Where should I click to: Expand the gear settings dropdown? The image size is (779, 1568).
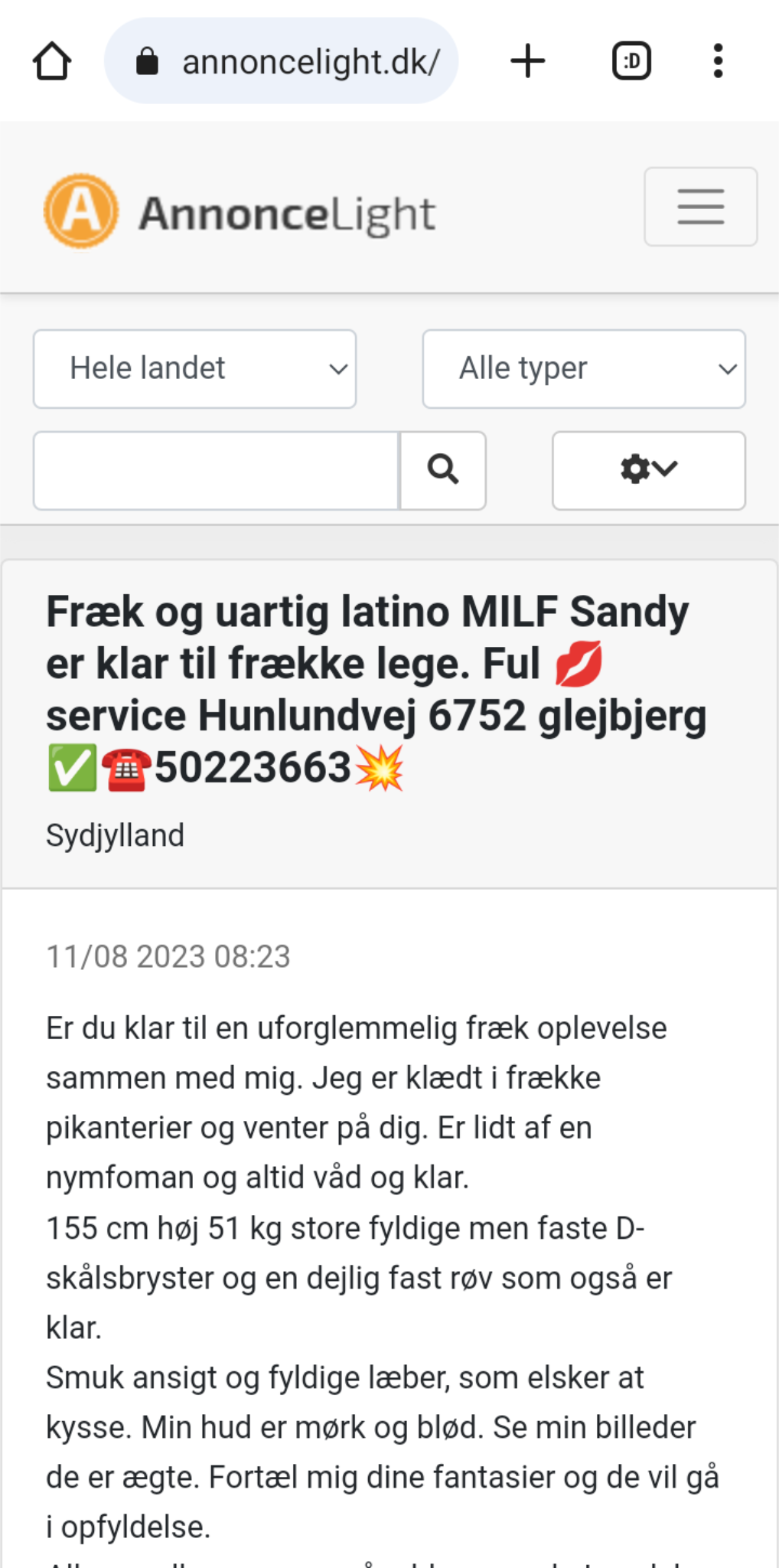coord(649,470)
